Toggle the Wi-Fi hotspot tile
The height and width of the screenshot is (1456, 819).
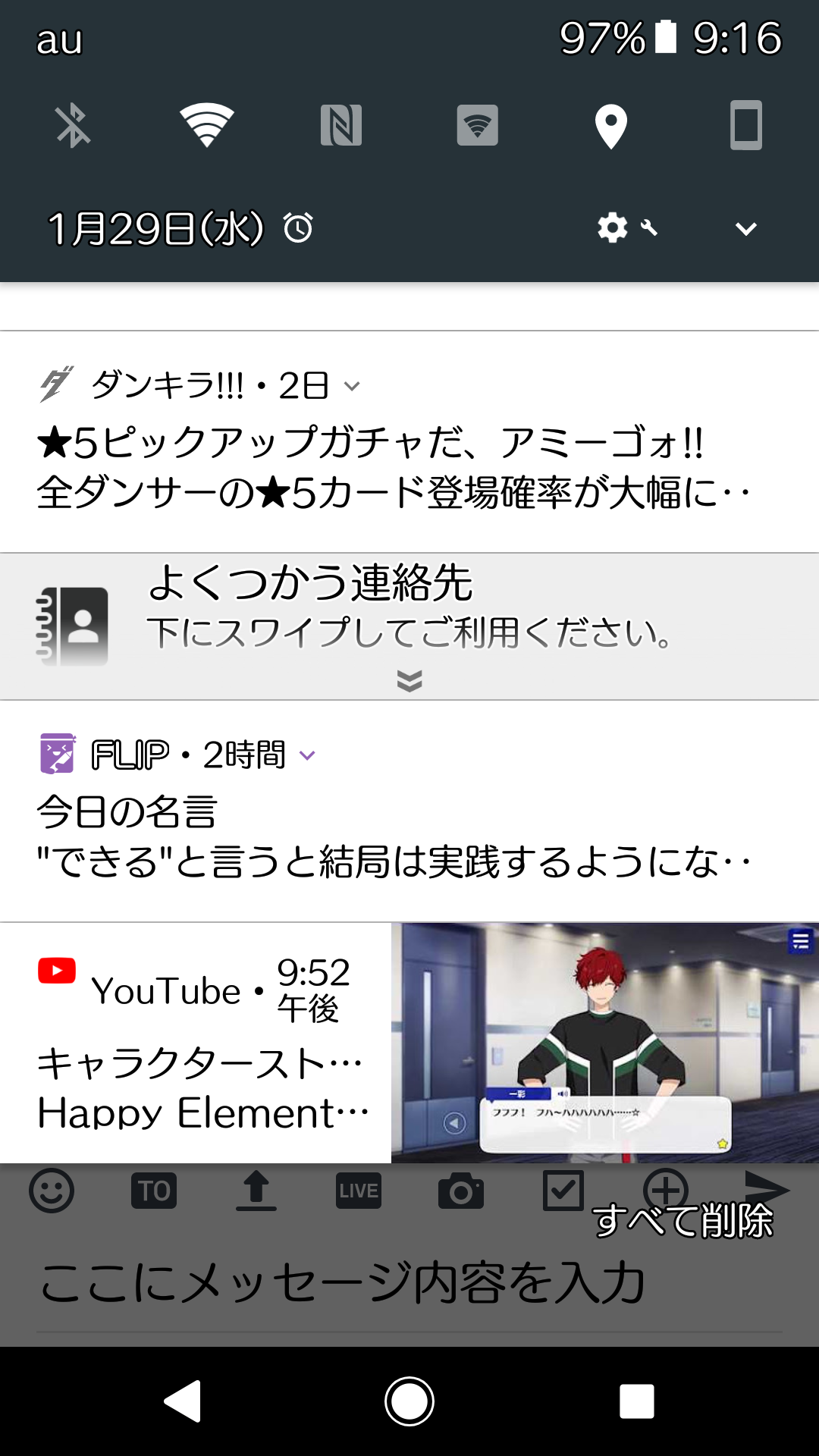[x=477, y=125]
